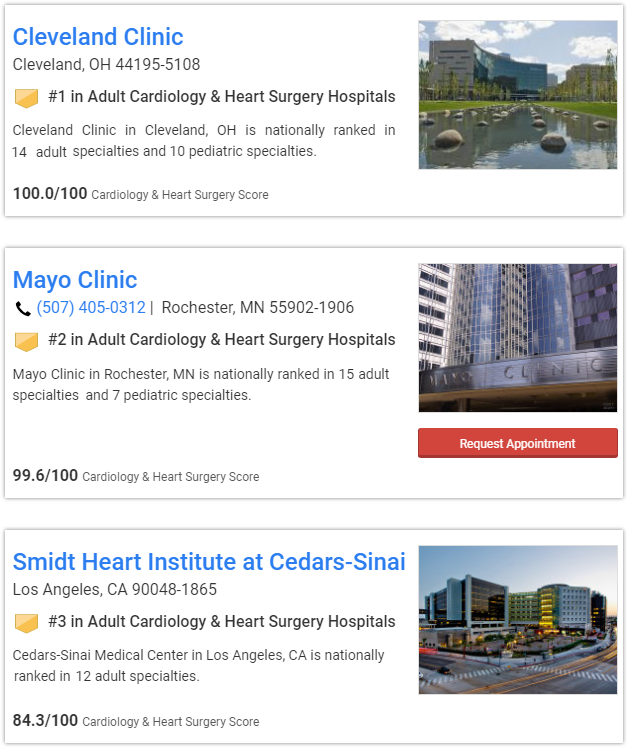
Task: Open the Mayo Clinic hospital page
Action: (x=75, y=279)
